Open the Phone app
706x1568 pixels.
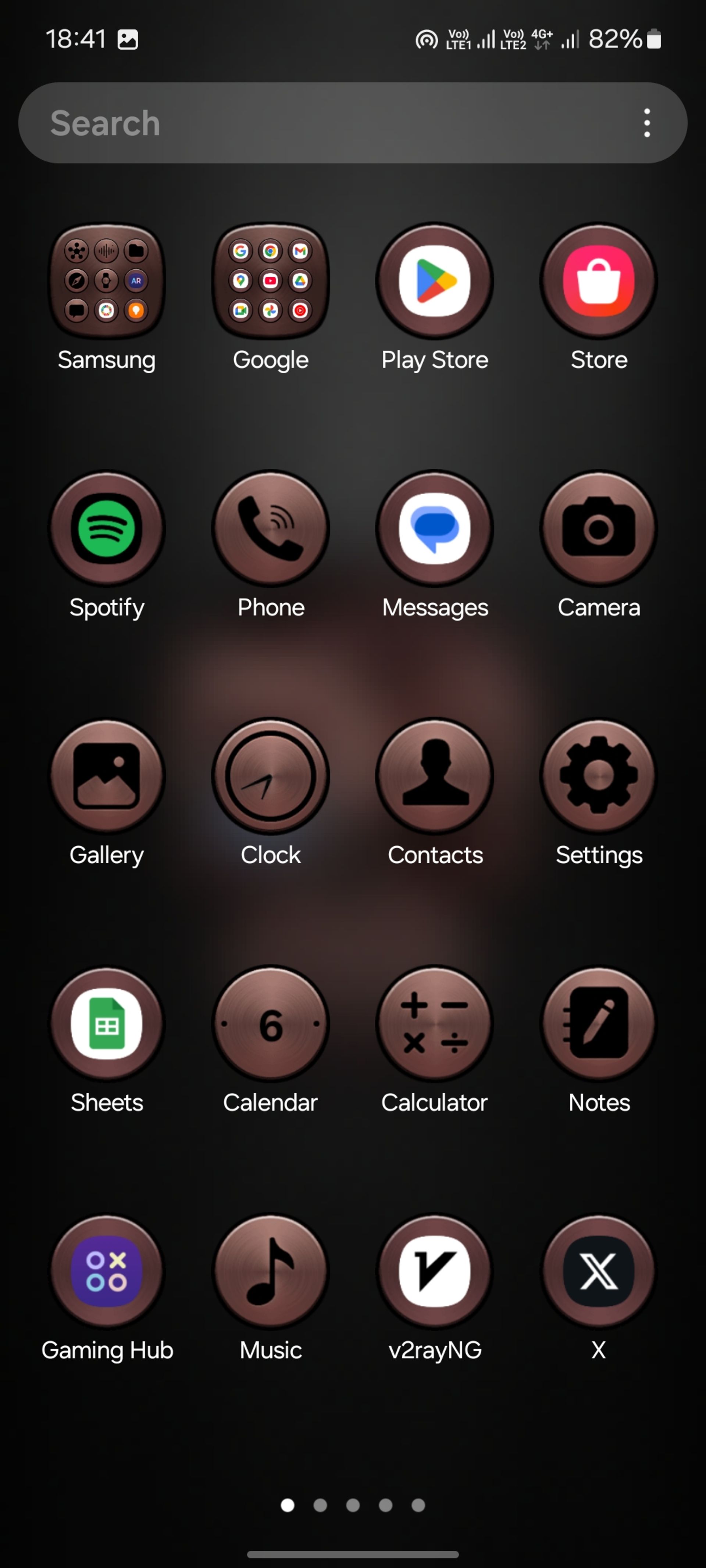click(x=271, y=528)
